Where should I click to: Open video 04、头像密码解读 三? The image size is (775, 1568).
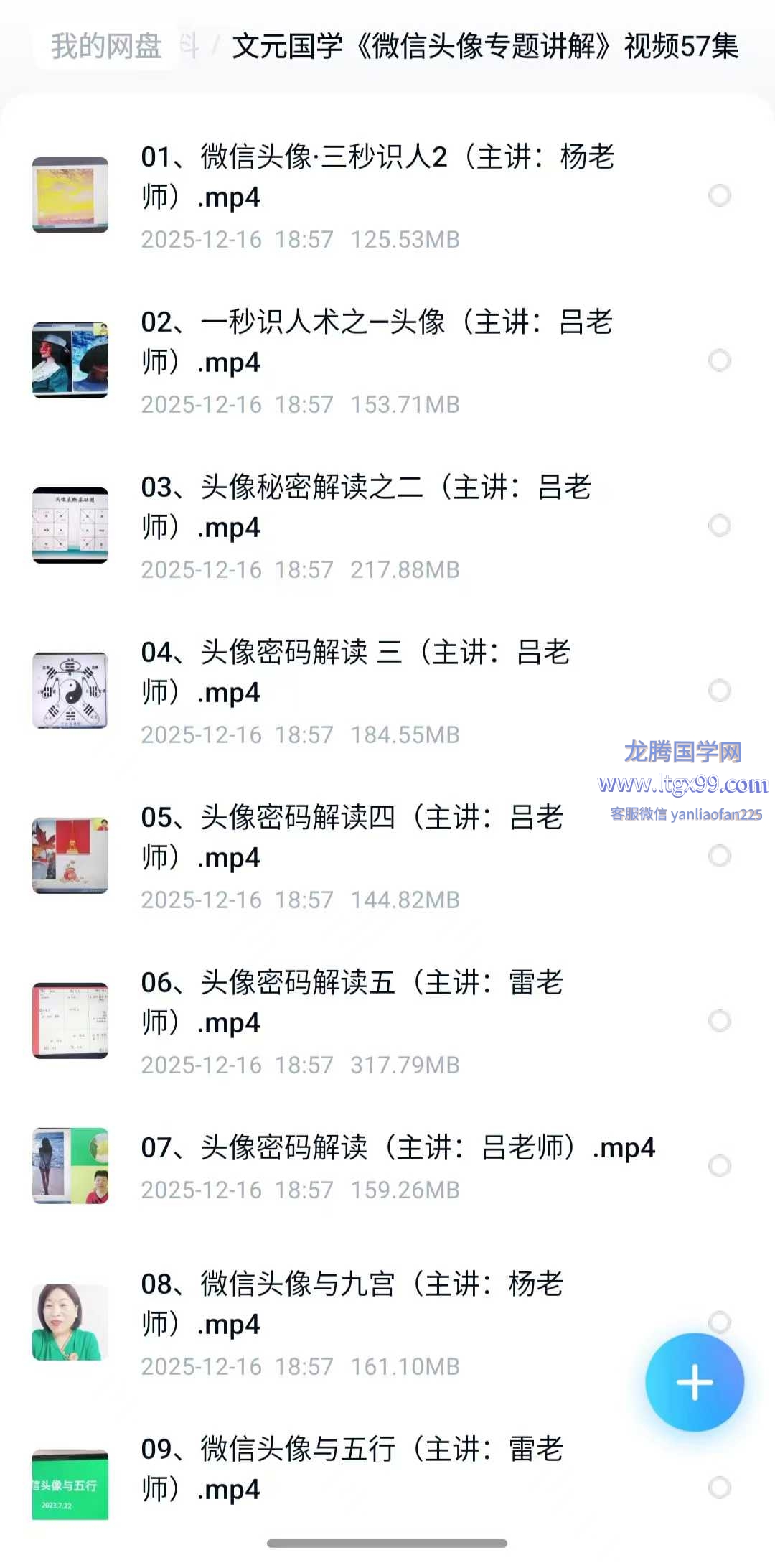click(356, 672)
